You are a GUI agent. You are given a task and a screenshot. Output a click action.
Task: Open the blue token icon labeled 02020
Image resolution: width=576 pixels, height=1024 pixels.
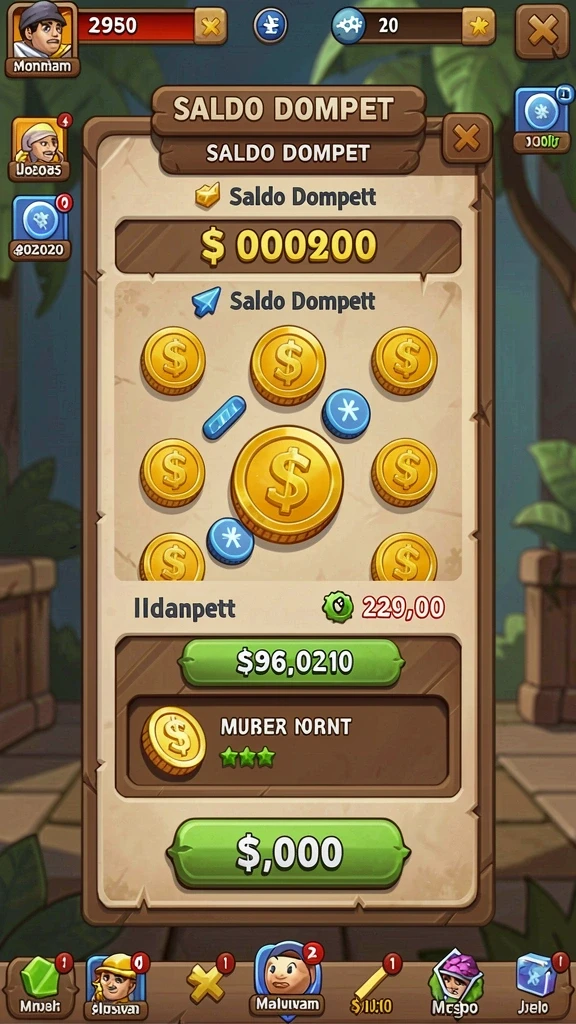[x=40, y=227]
